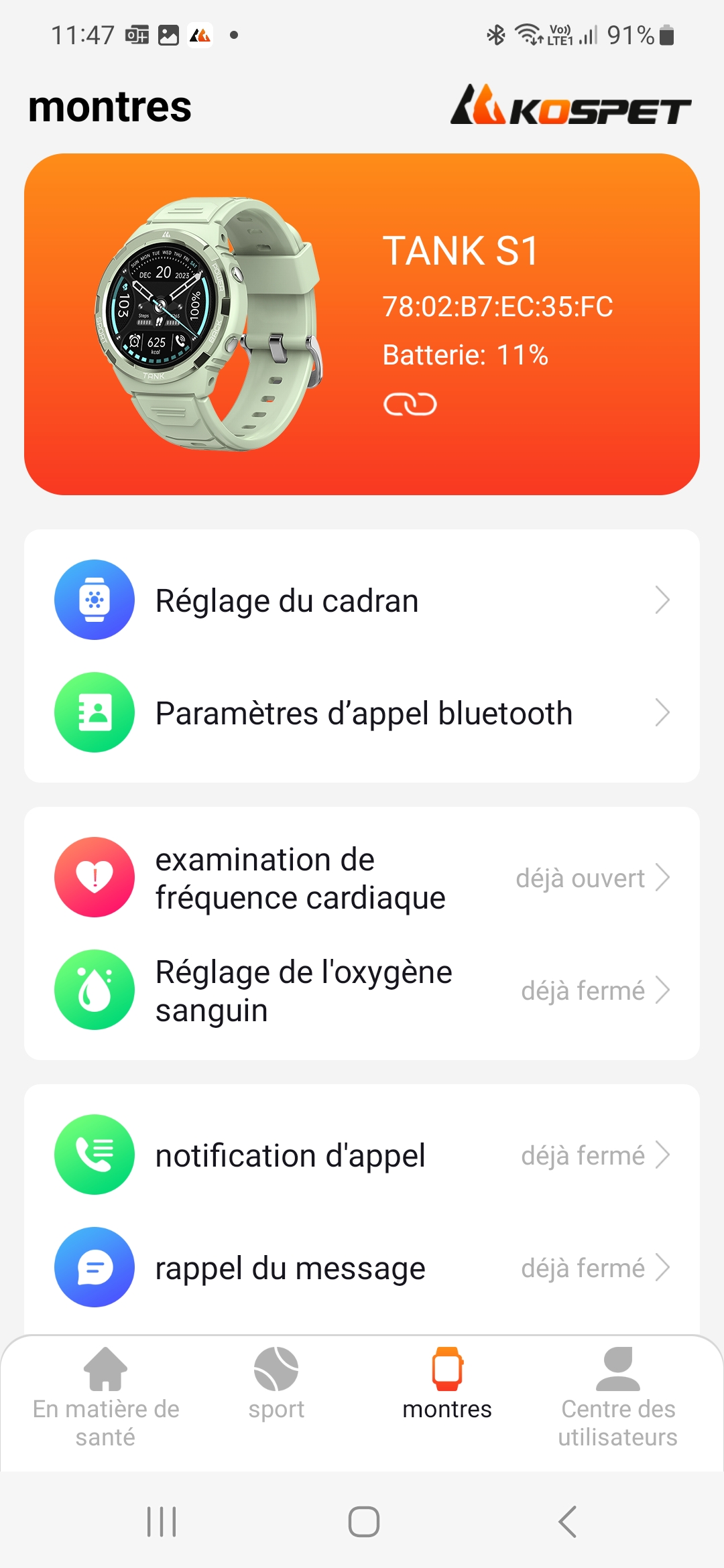
Task: Open rappel du message settings
Action: (362, 1268)
